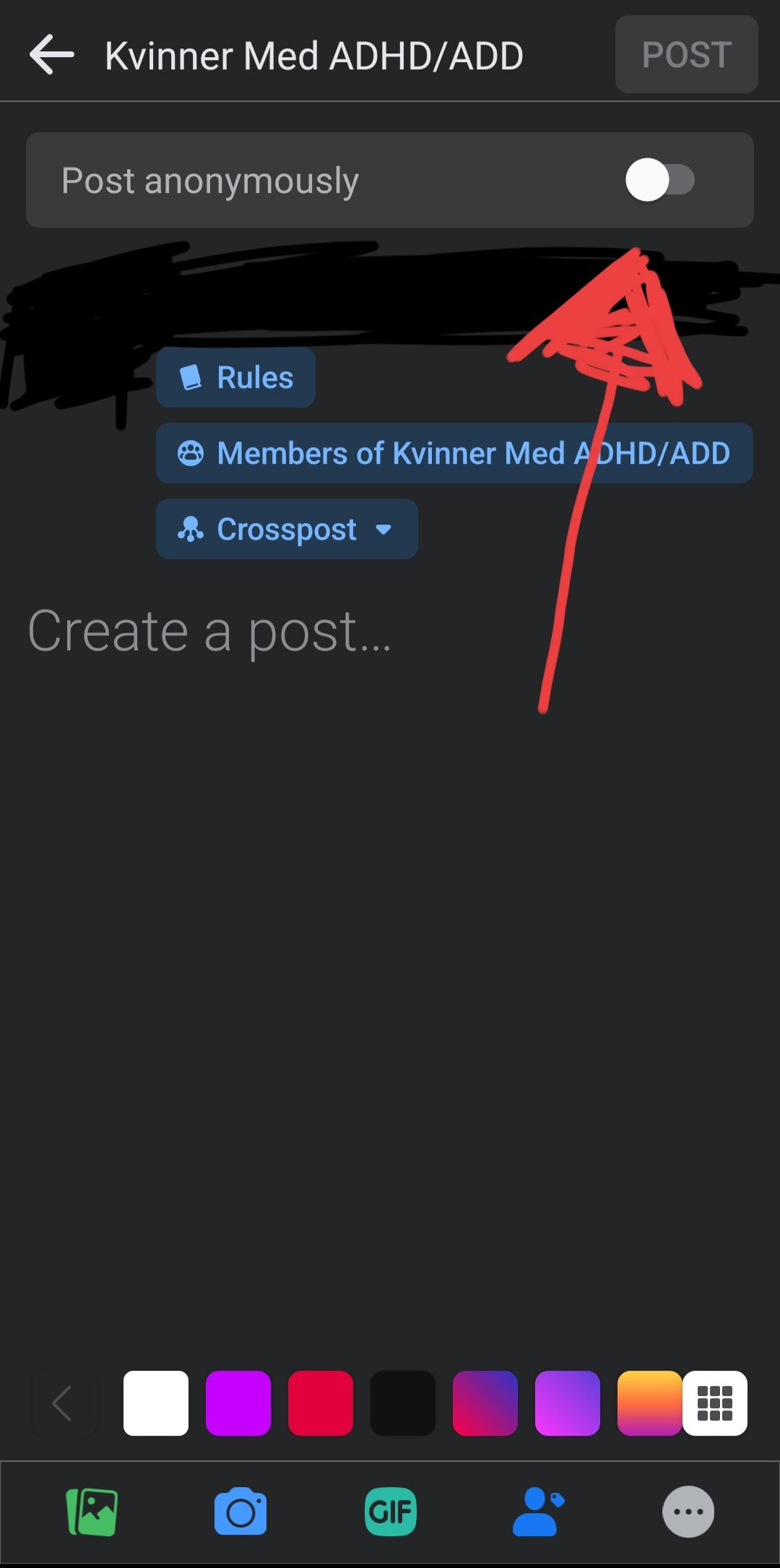Open more post options menu
Viewport: 780px width, 1568px height.
coord(688,1512)
